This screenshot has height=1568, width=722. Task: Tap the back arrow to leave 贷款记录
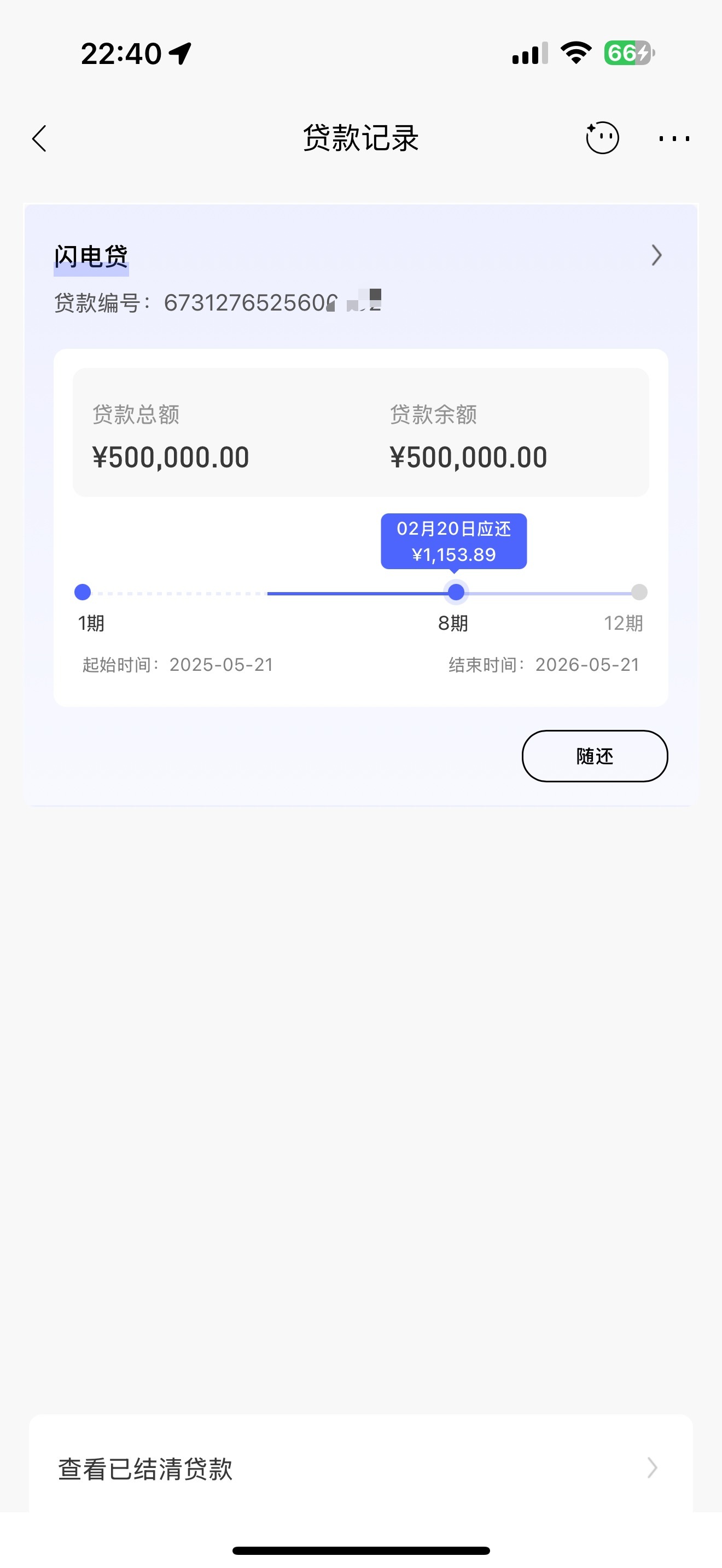[x=39, y=138]
